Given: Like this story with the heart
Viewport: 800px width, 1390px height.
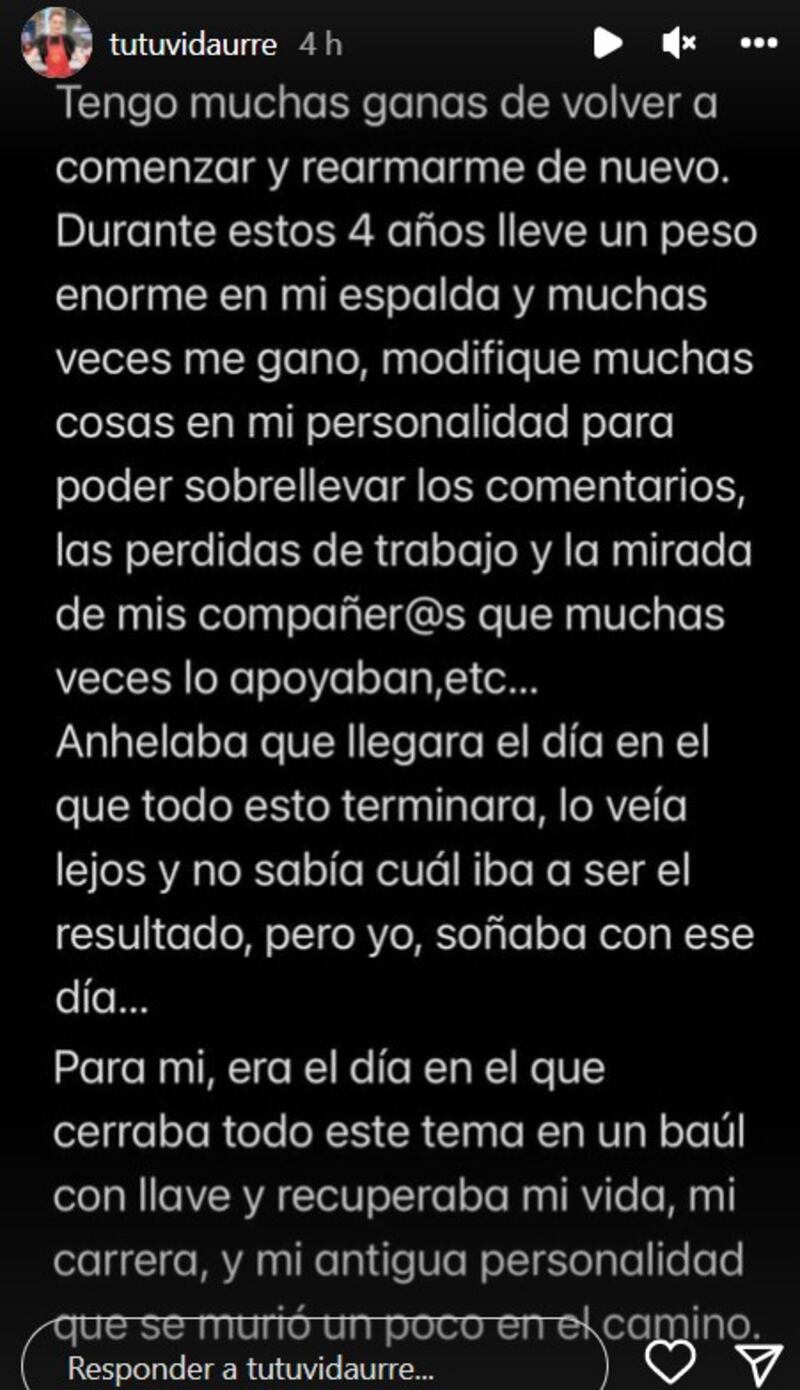Looking at the screenshot, I should point(670,1360).
